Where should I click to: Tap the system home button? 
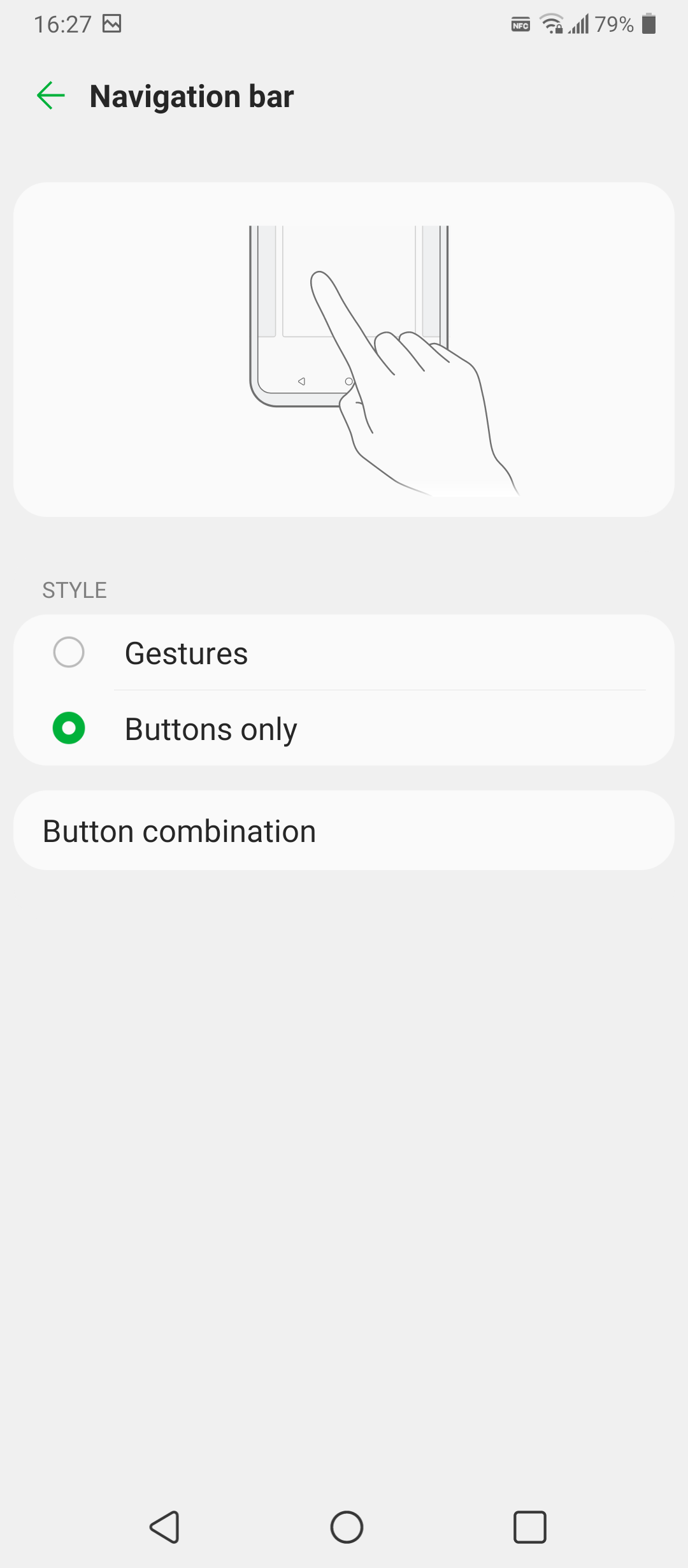pos(347,1527)
